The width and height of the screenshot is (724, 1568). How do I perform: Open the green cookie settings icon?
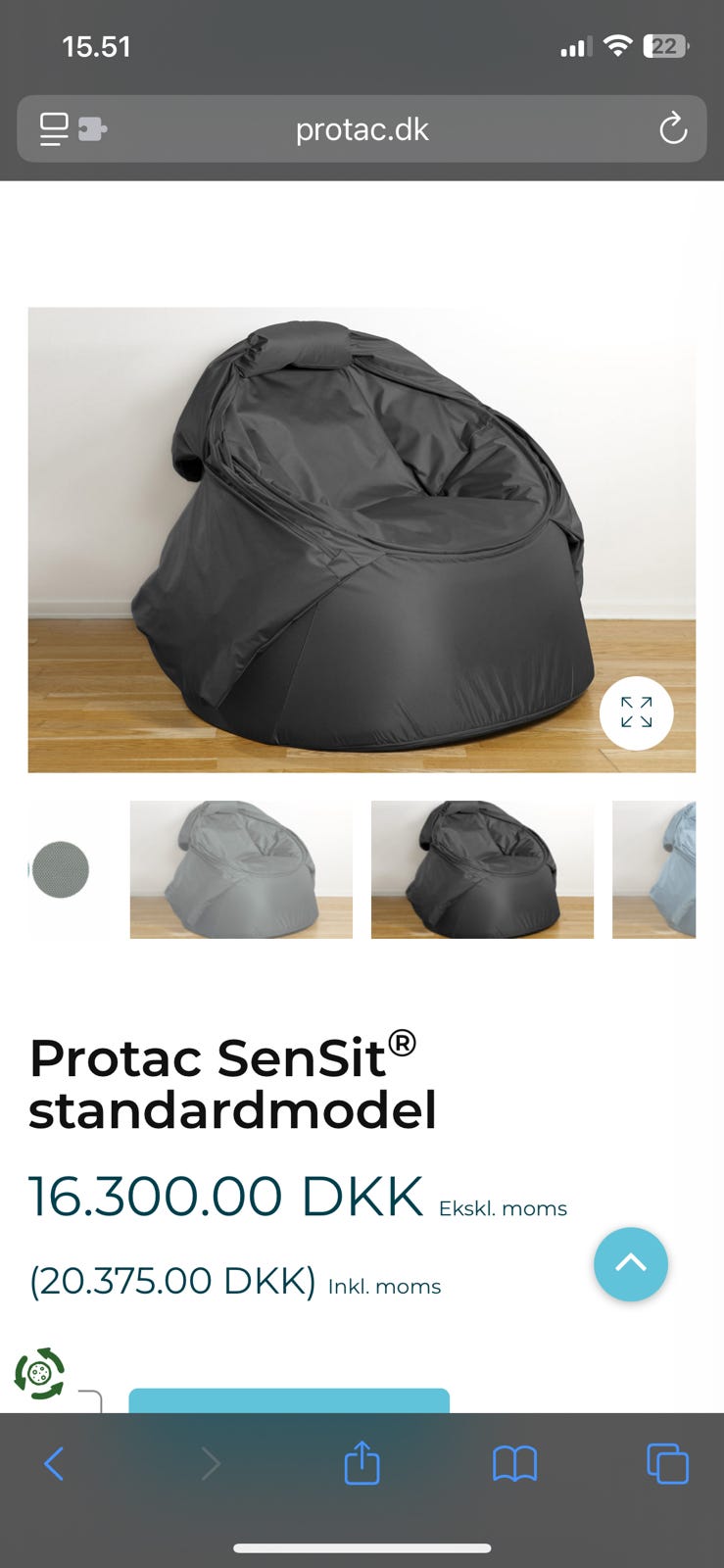[39, 1373]
